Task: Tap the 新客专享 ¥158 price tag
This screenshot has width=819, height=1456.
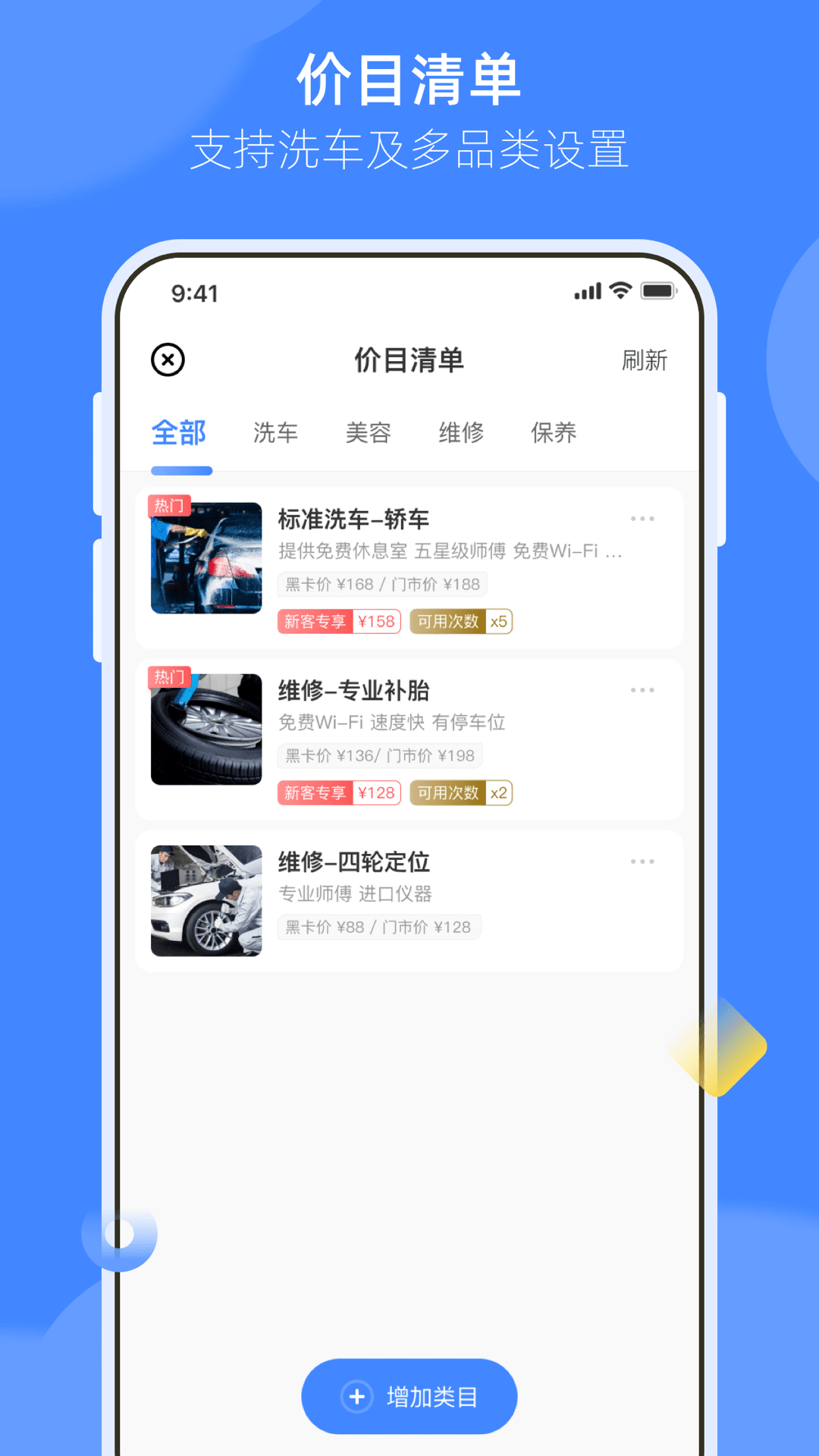Action: (339, 621)
